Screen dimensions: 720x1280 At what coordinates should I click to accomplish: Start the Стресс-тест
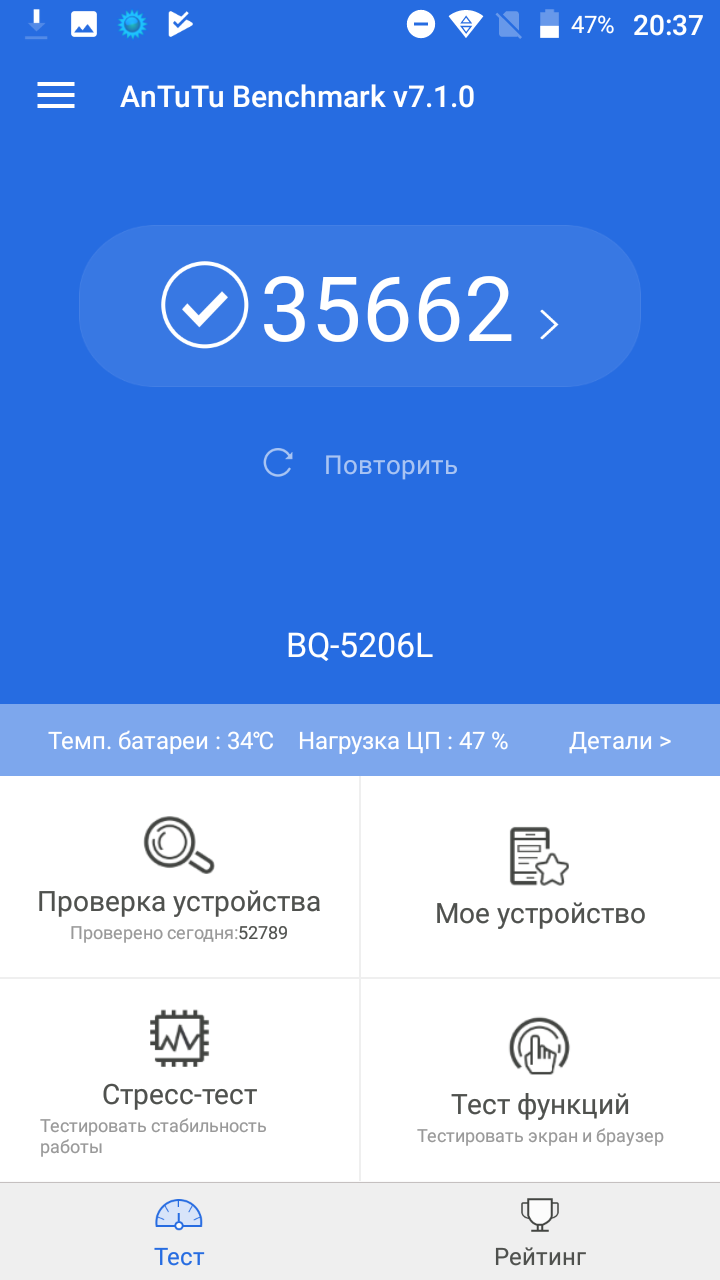179,1081
